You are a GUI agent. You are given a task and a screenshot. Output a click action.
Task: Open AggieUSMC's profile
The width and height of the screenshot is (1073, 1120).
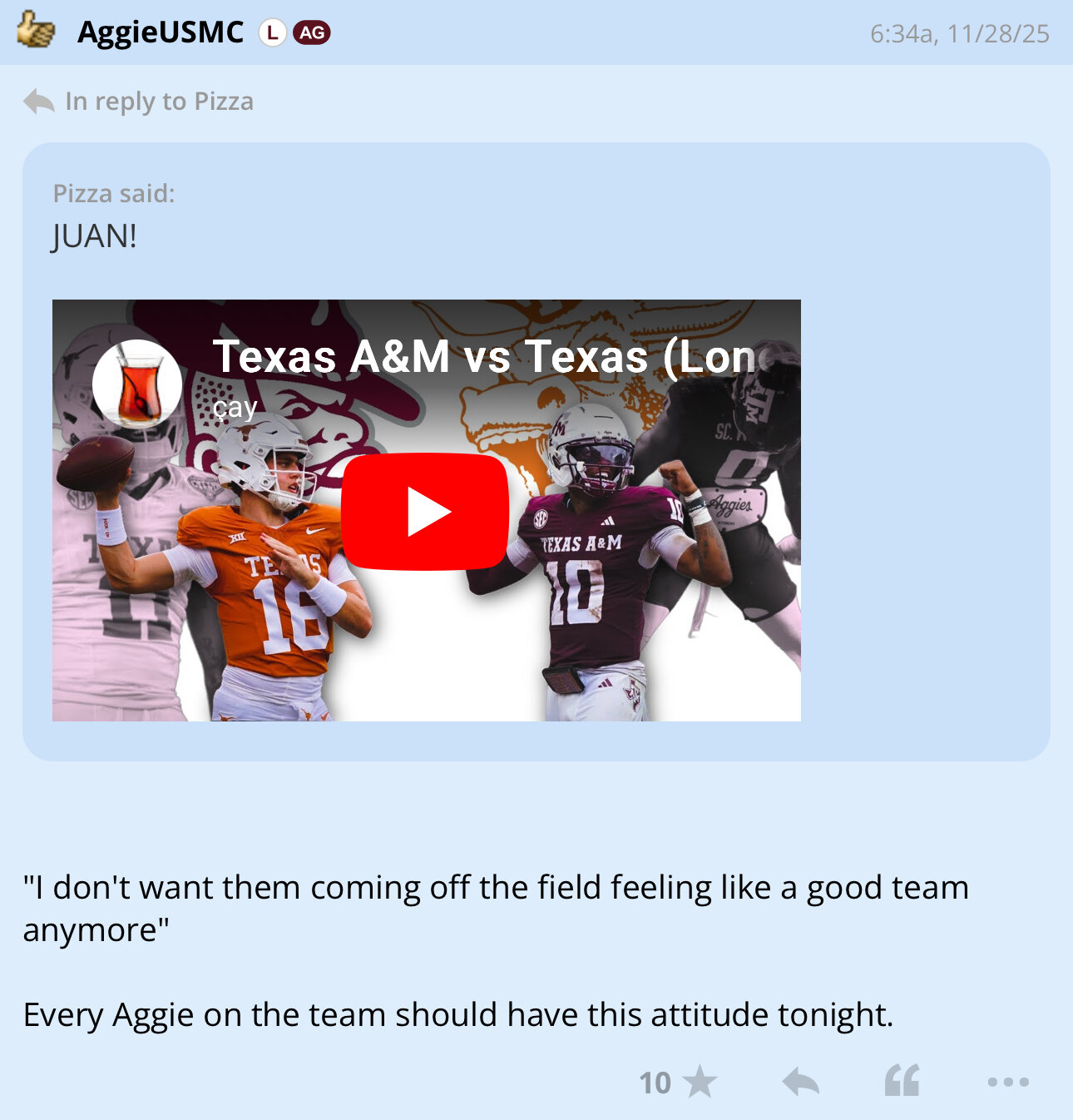[160, 32]
